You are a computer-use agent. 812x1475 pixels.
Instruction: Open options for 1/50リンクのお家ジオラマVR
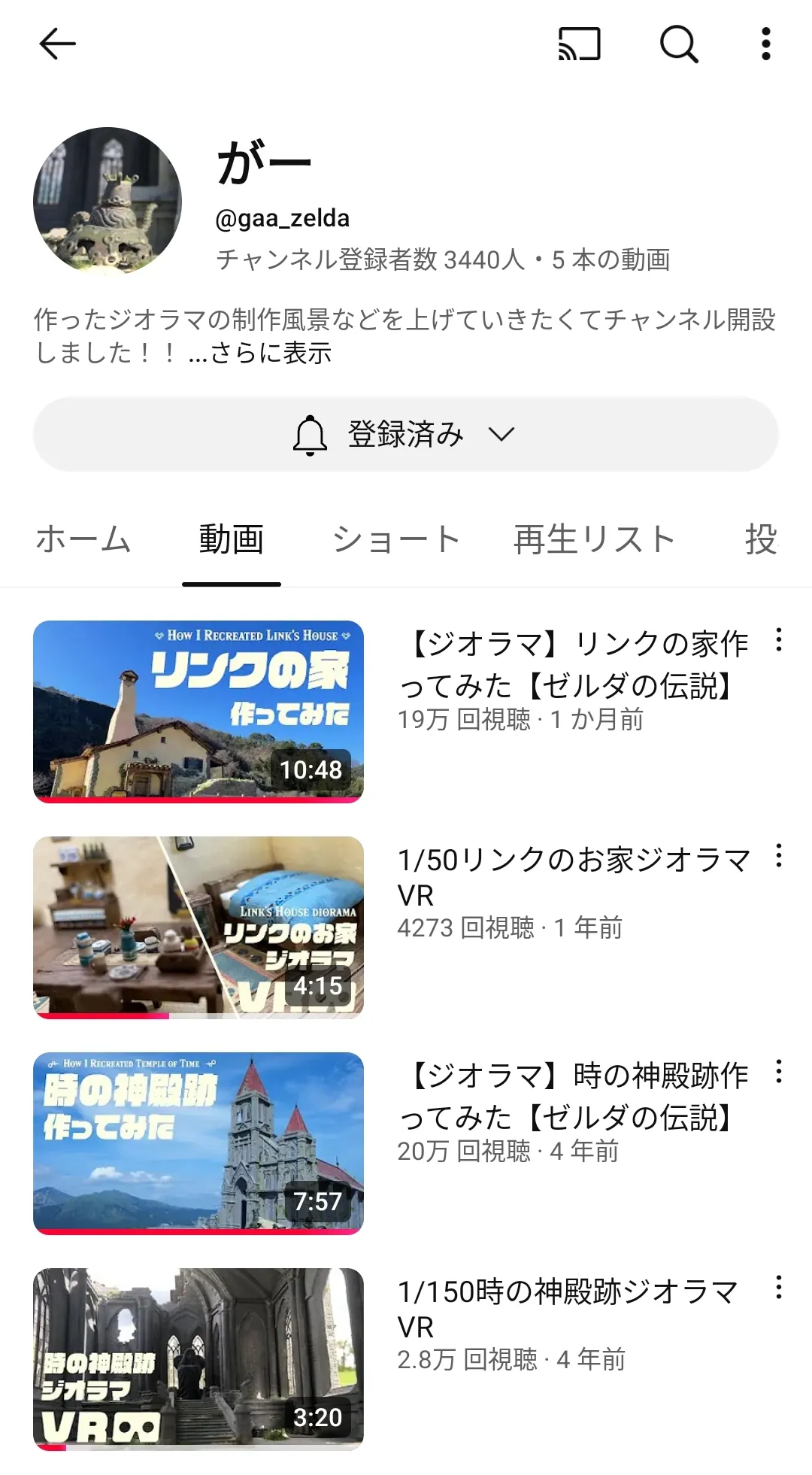pyautogui.click(x=779, y=856)
